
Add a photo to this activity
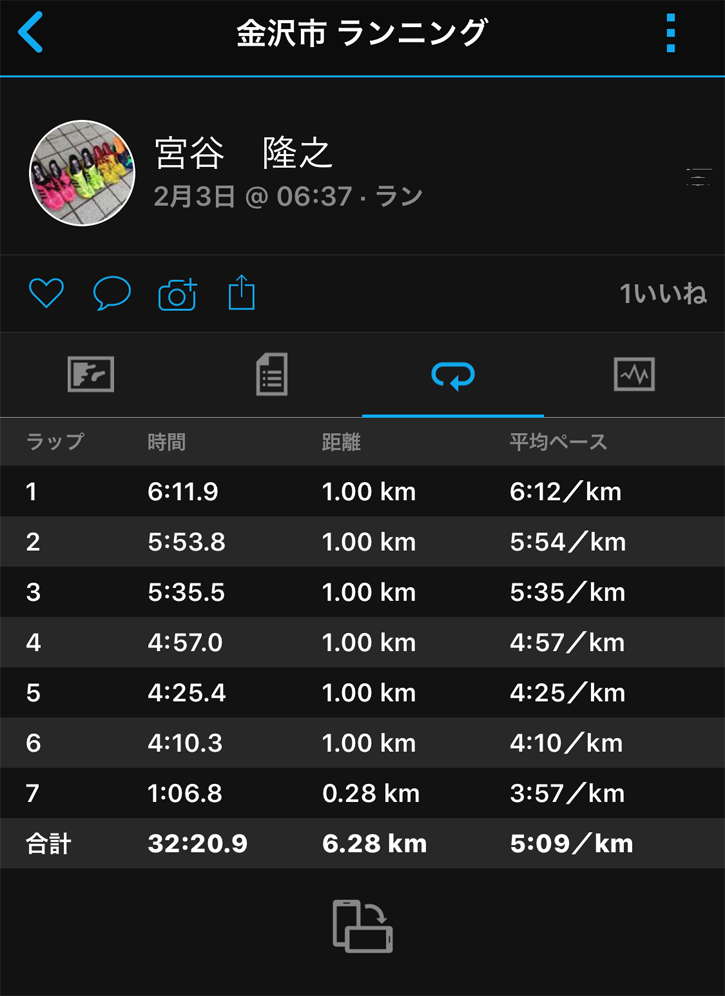click(178, 294)
